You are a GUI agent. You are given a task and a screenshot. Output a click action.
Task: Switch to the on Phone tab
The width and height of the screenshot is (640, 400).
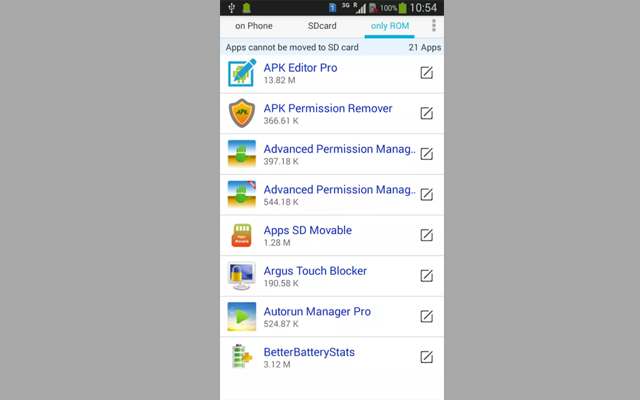(x=253, y=26)
